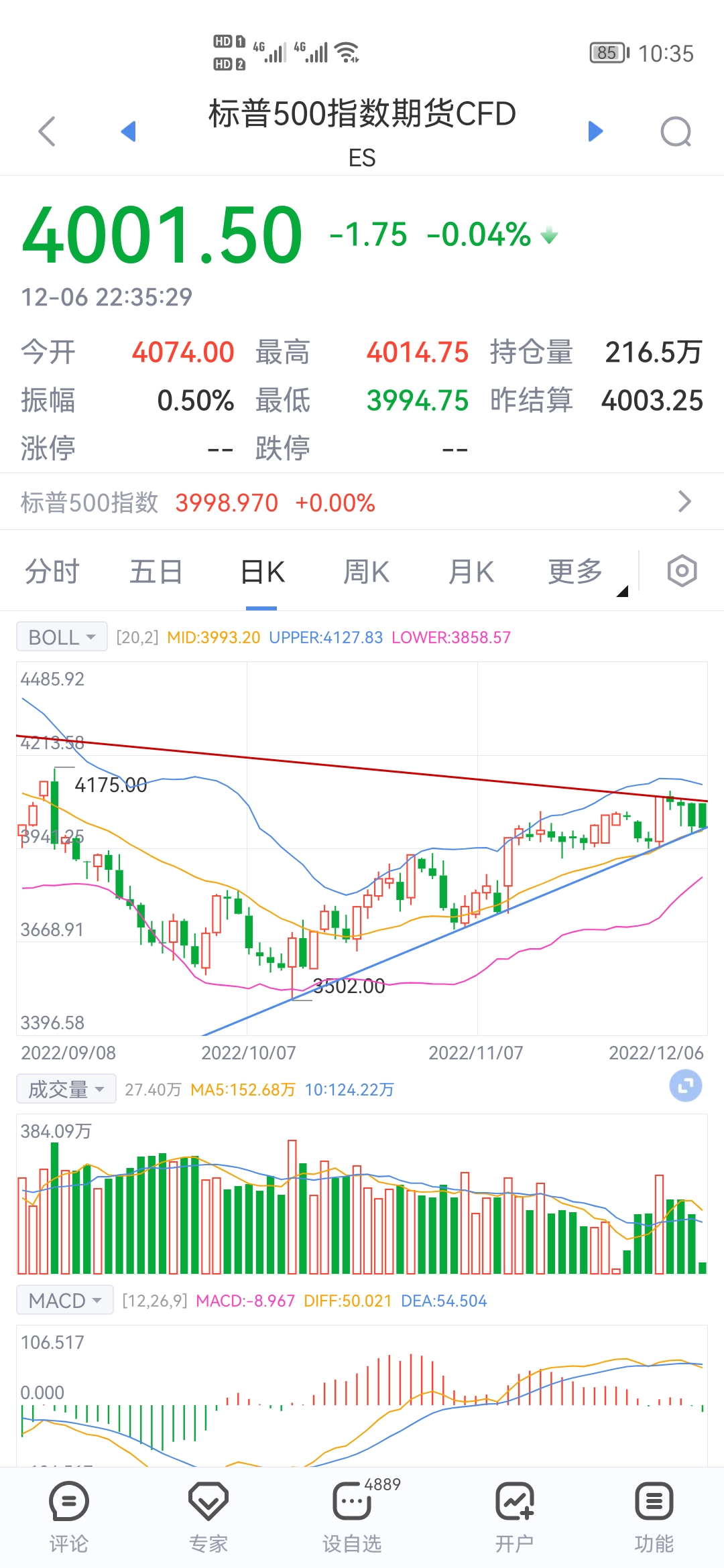Switch to the next instrument with right triangle
Image resolution: width=724 pixels, height=1568 pixels.
click(x=595, y=131)
